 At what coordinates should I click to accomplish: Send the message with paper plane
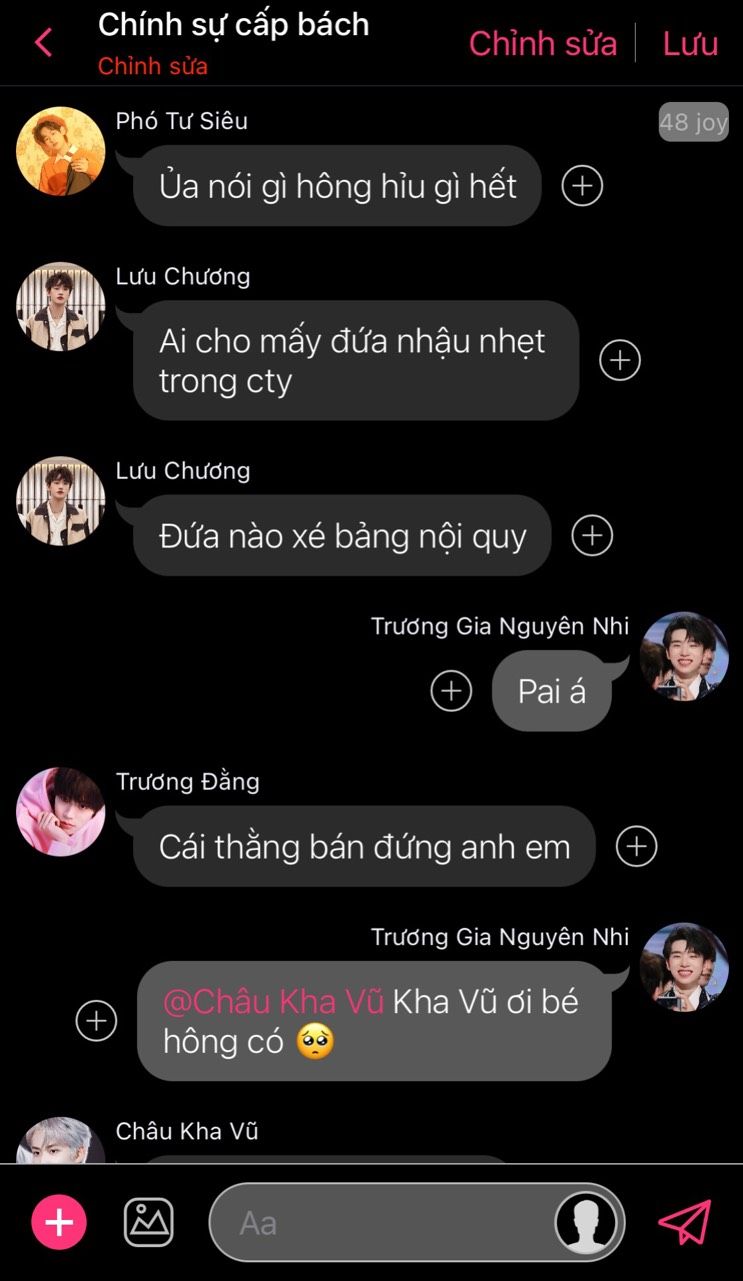[x=685, y=1222]
